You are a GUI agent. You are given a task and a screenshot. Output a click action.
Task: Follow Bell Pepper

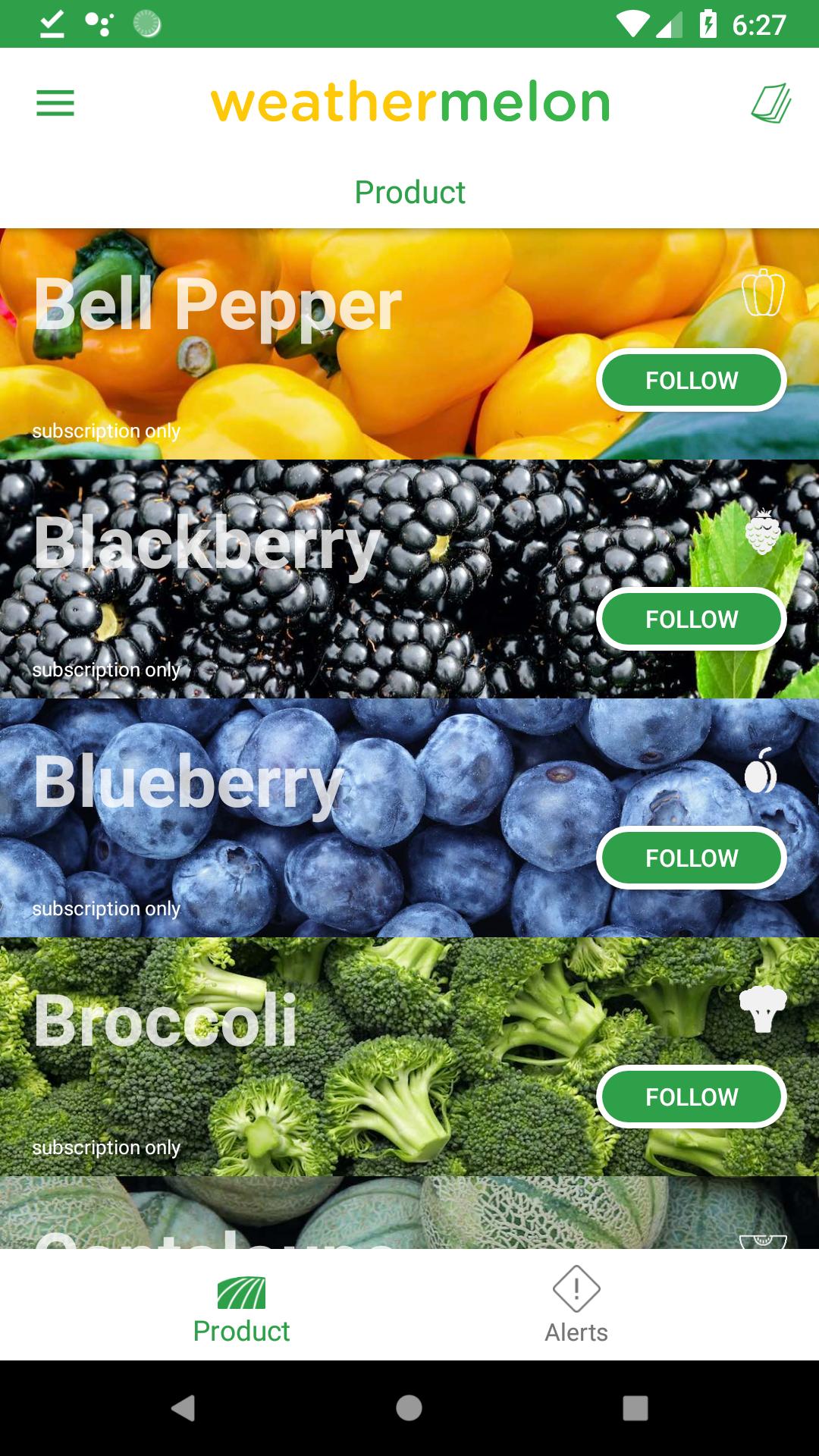coord(691,380)
